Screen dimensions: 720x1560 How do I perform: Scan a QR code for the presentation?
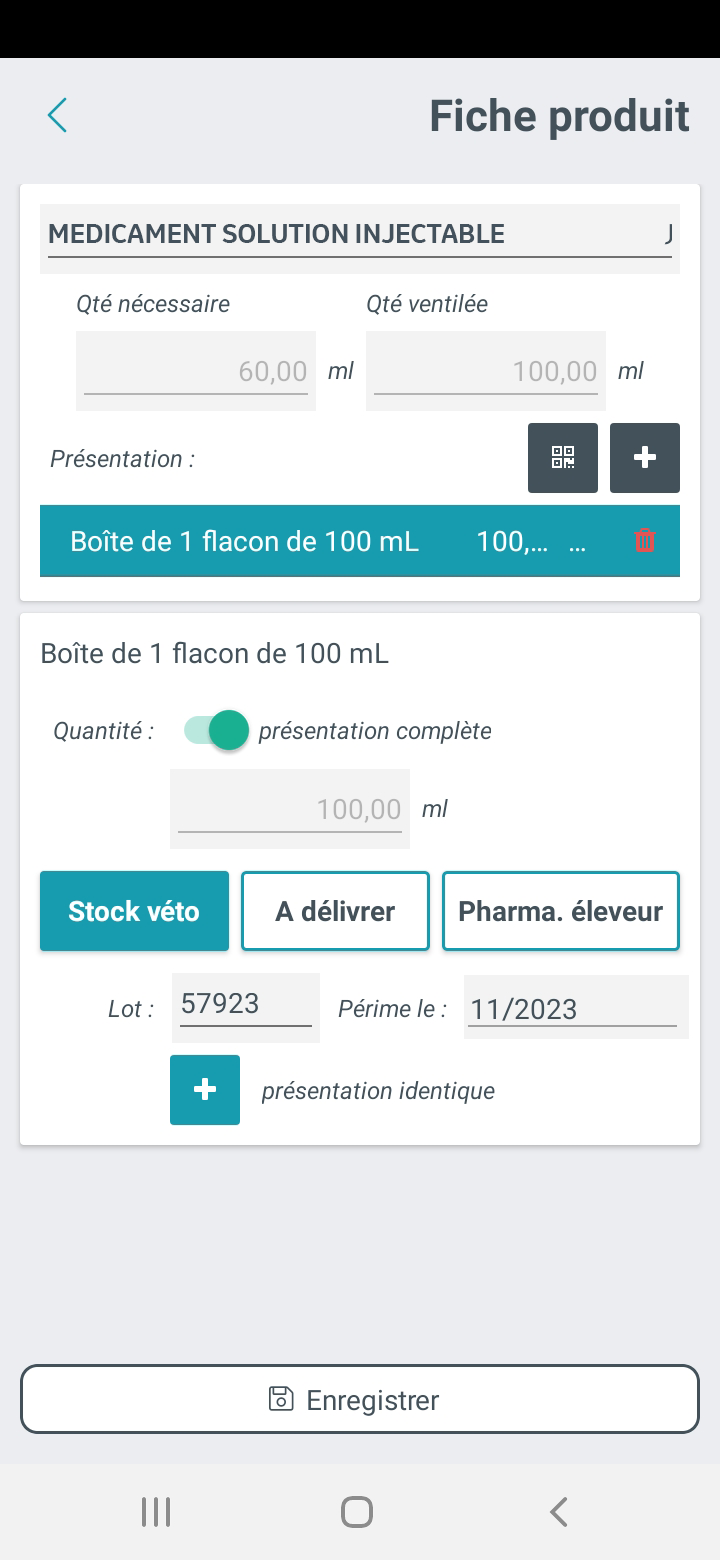(563, 458)
